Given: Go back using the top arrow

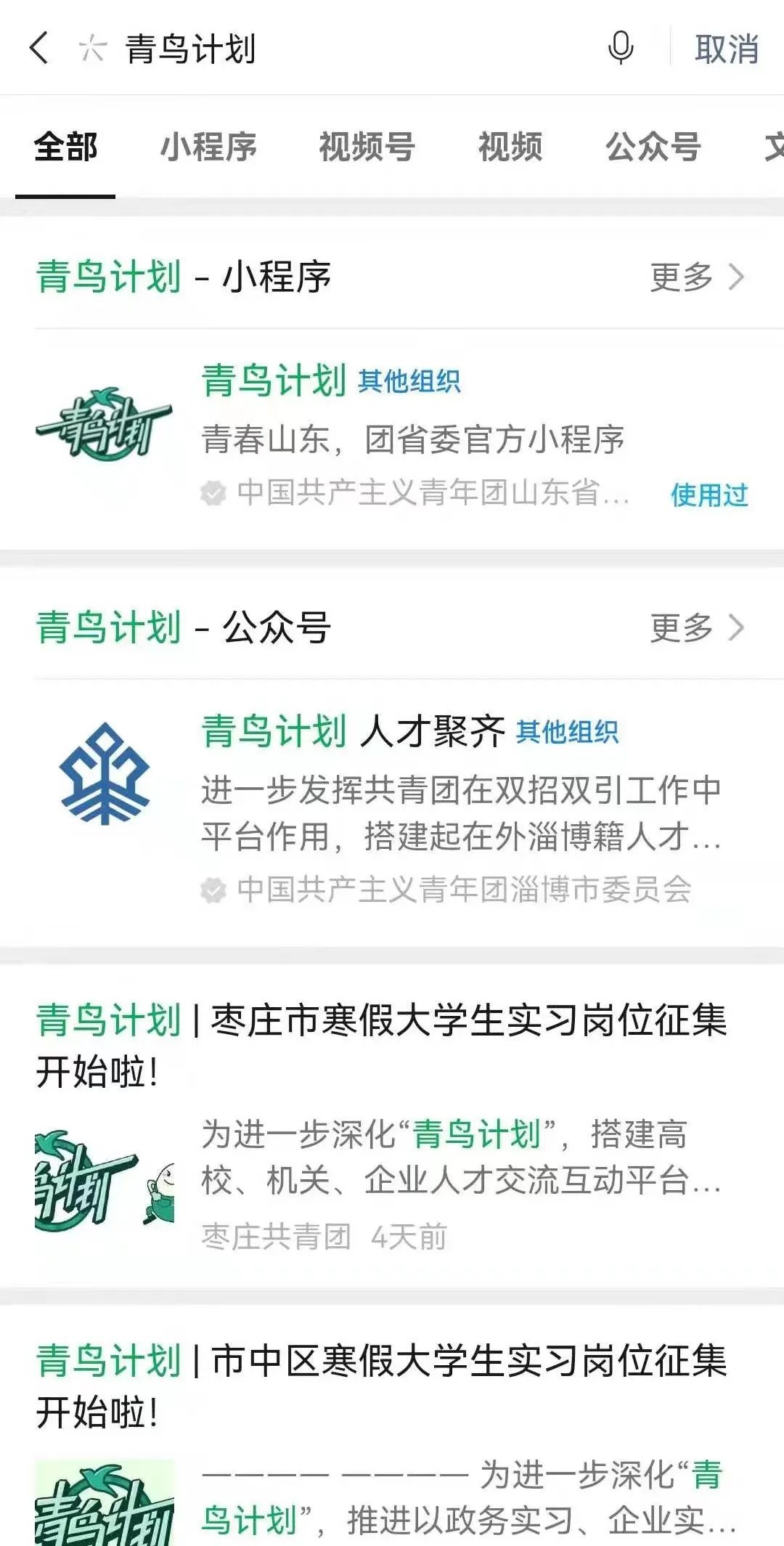Looking at the screenshot, I should (39, 49).
